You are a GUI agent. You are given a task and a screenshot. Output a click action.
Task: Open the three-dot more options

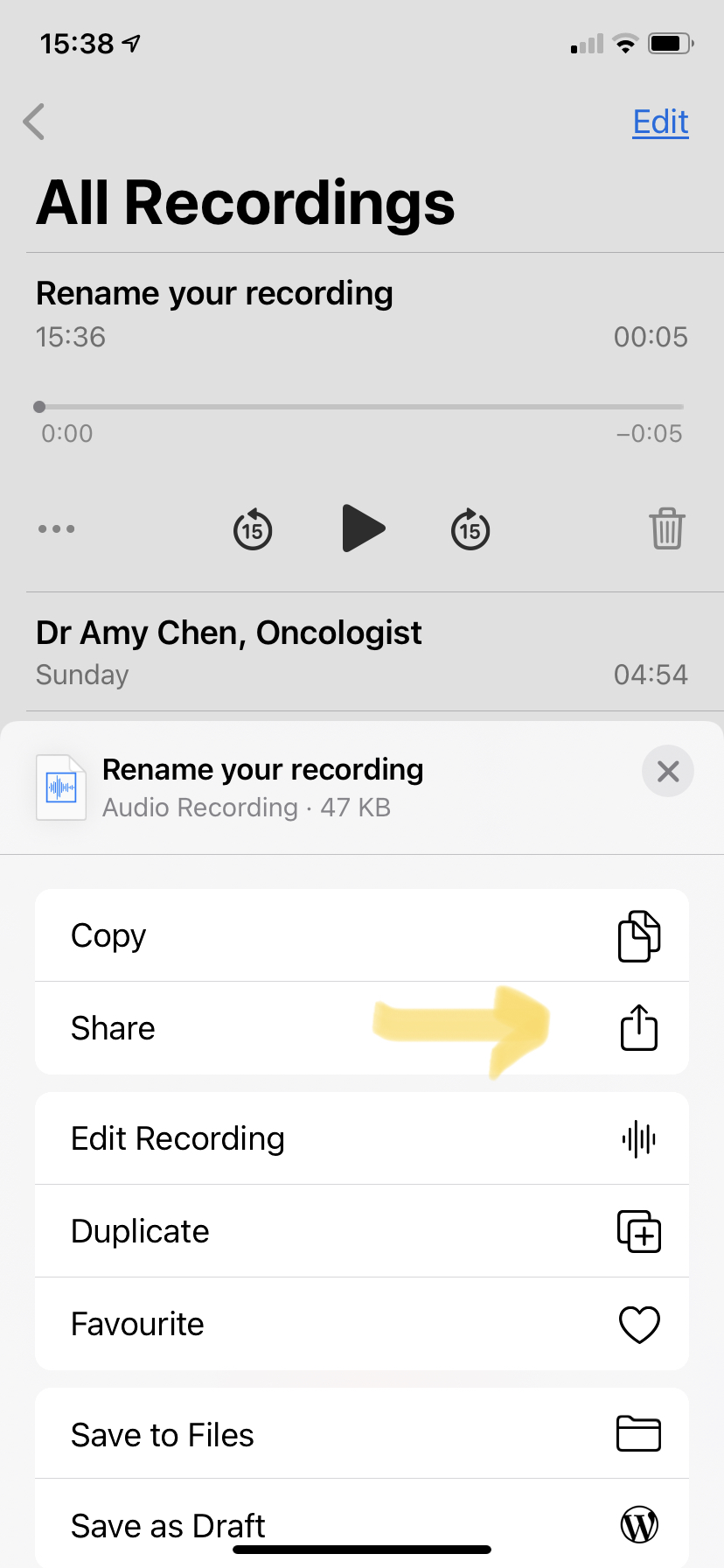tap(57, 528)
